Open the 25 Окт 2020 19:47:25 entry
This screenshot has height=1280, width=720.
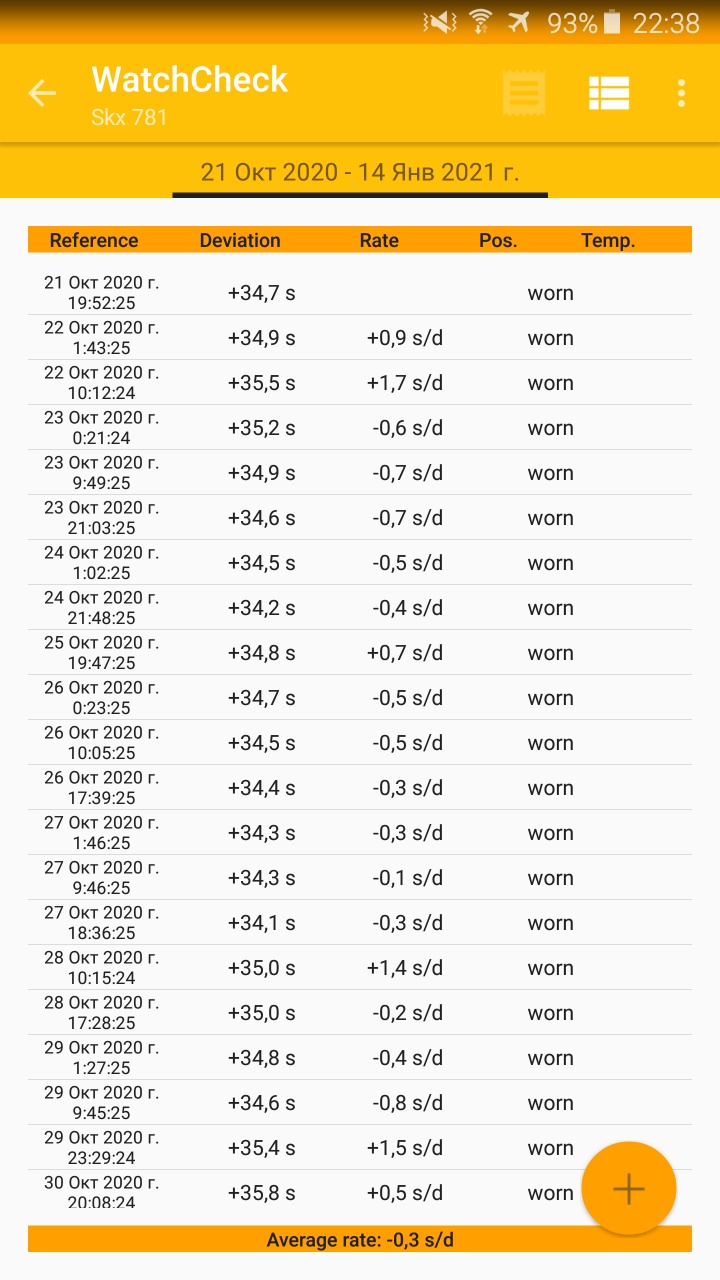(x=360, y=653)
